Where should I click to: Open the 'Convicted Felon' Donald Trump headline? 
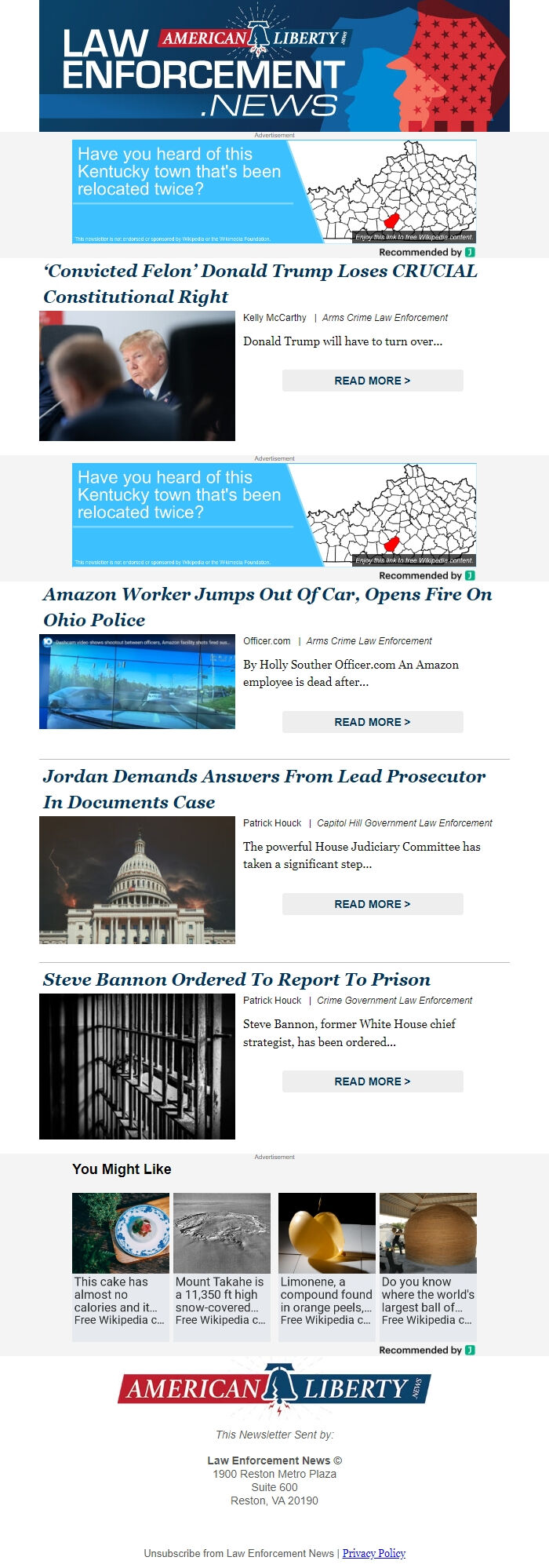260,283
